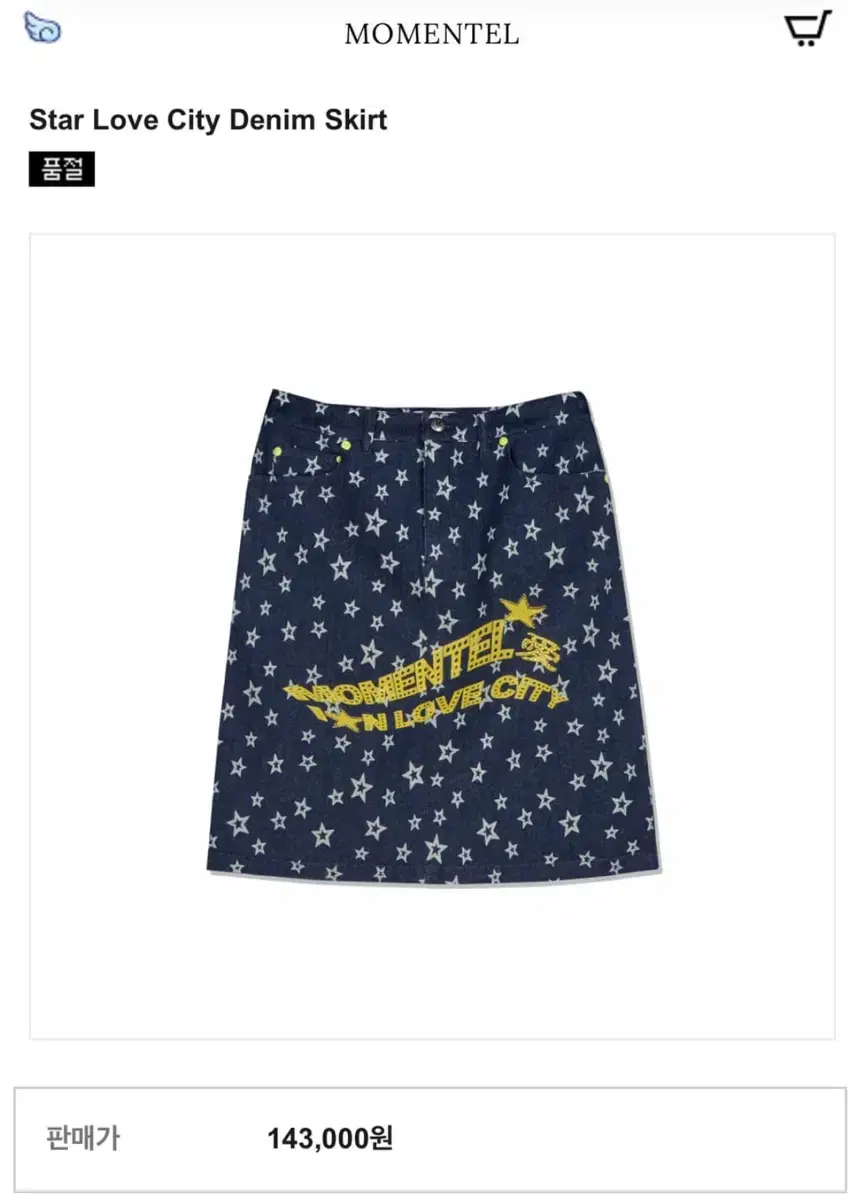Expand the price information row

[x=432, y=1135]
